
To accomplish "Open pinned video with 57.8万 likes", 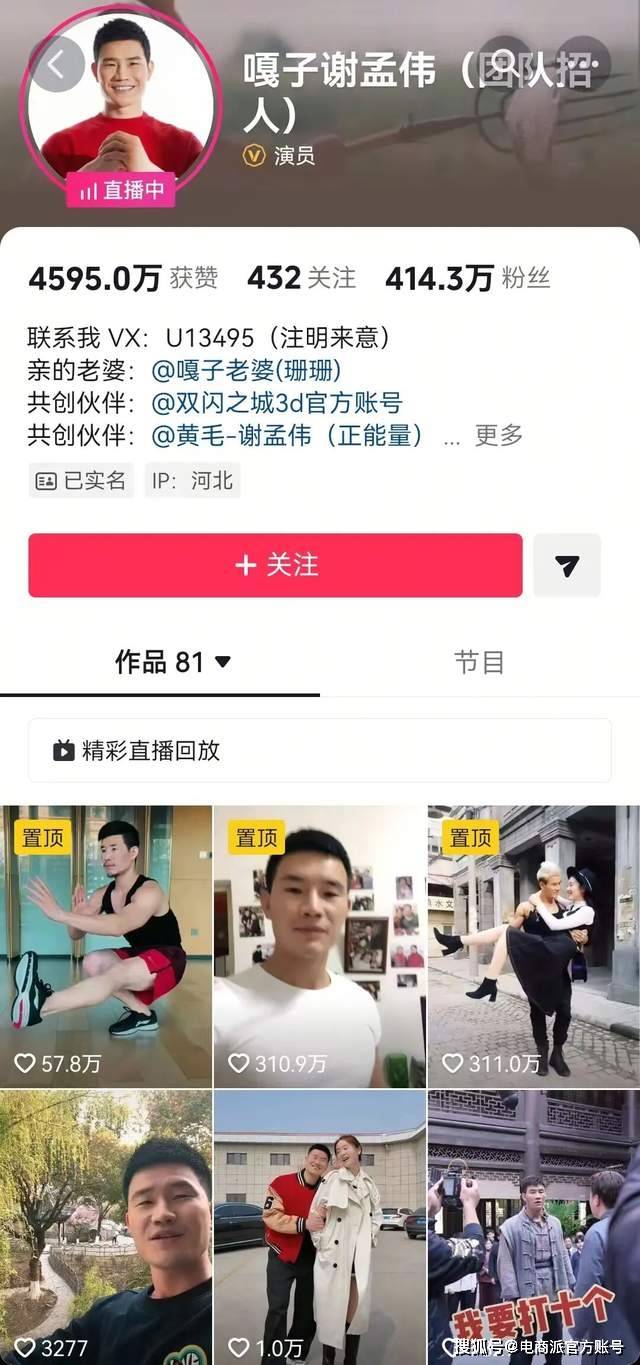I will pos(106,945).
